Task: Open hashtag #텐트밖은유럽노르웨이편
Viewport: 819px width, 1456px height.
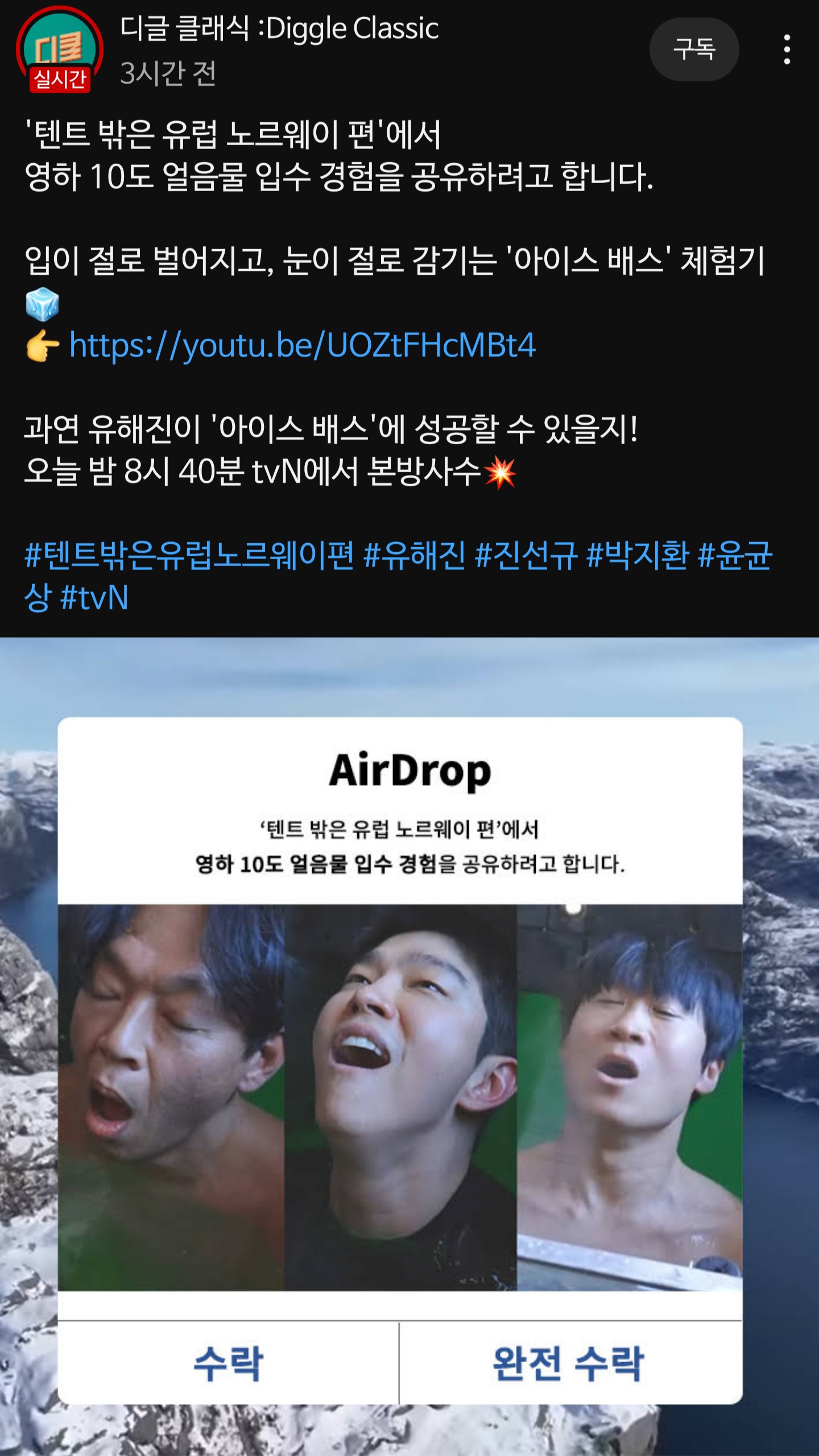Action: pyautogui.click(x=189, y=556)
